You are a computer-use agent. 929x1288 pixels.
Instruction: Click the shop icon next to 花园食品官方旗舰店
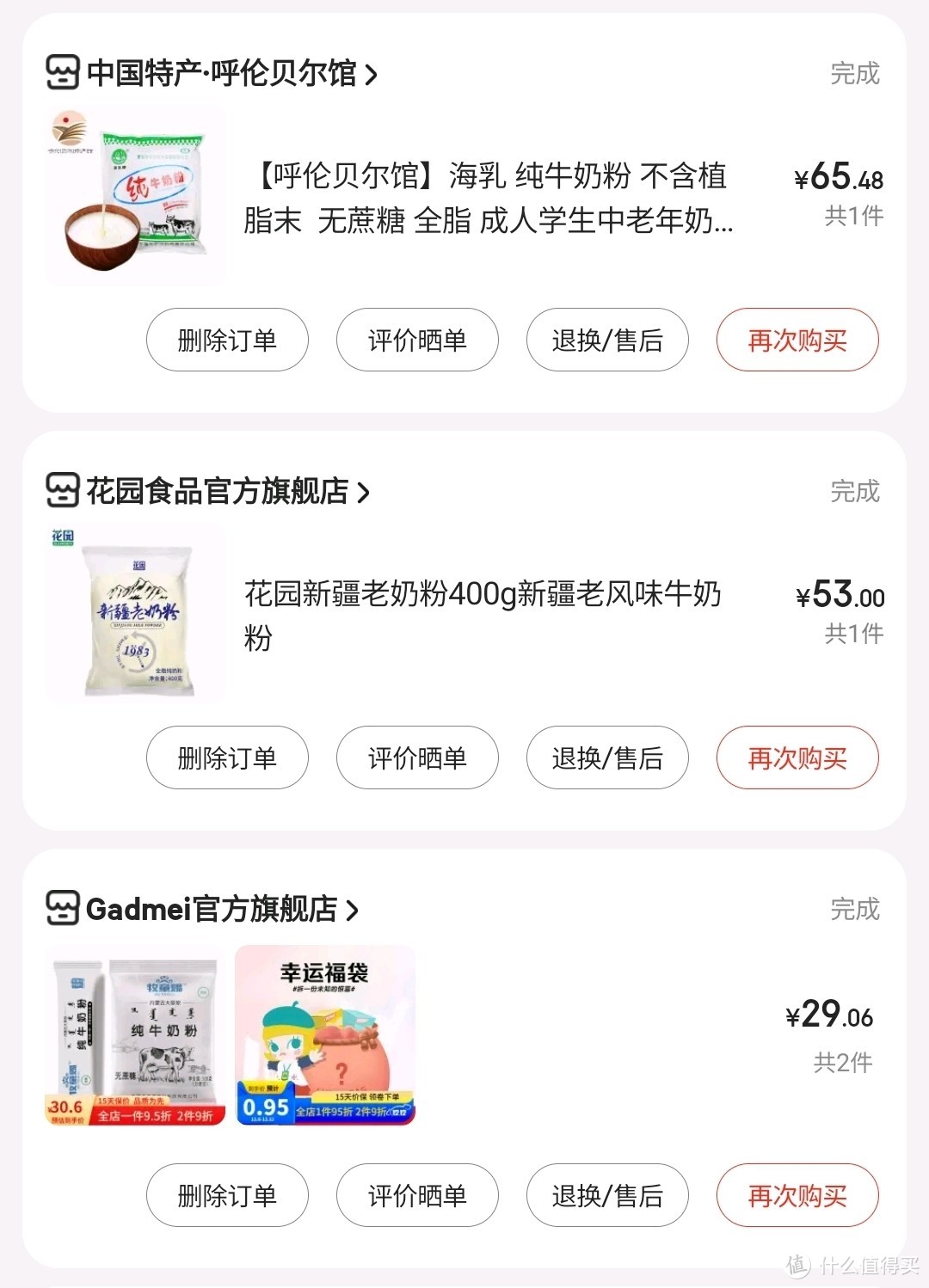pyautogui.click(x=61, y=491)
